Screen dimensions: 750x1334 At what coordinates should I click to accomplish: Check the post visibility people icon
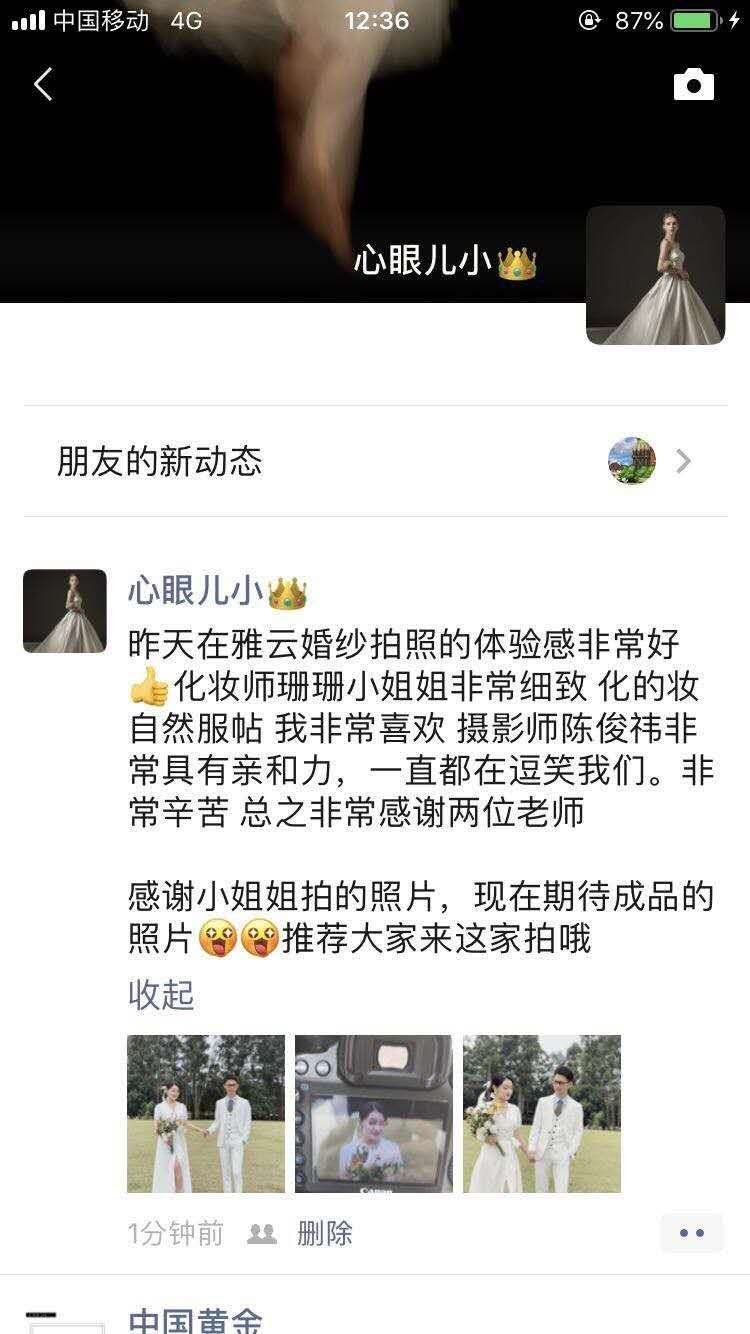[x=261, y=1233]
